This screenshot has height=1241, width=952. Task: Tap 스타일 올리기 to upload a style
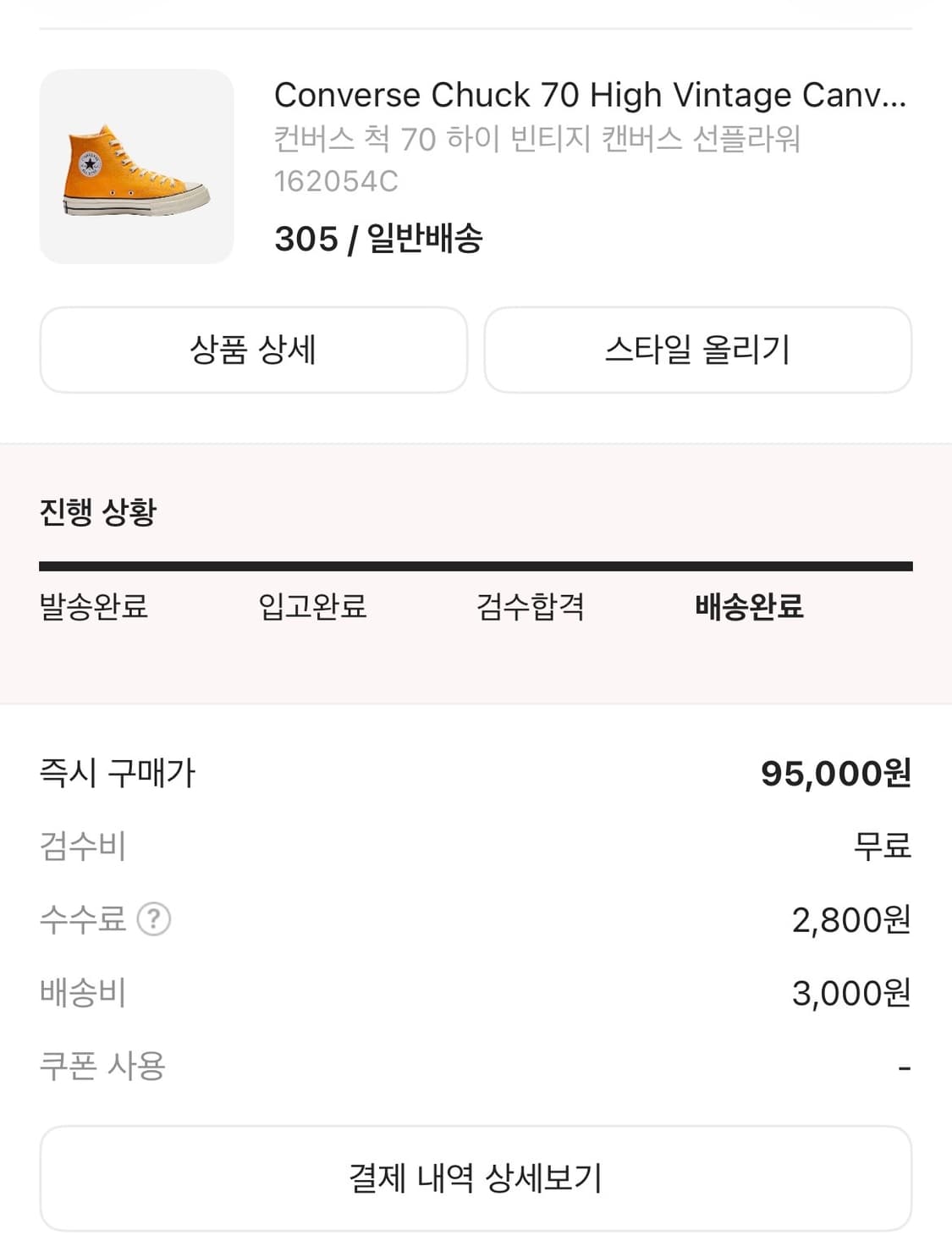click(x=698, y=350)
